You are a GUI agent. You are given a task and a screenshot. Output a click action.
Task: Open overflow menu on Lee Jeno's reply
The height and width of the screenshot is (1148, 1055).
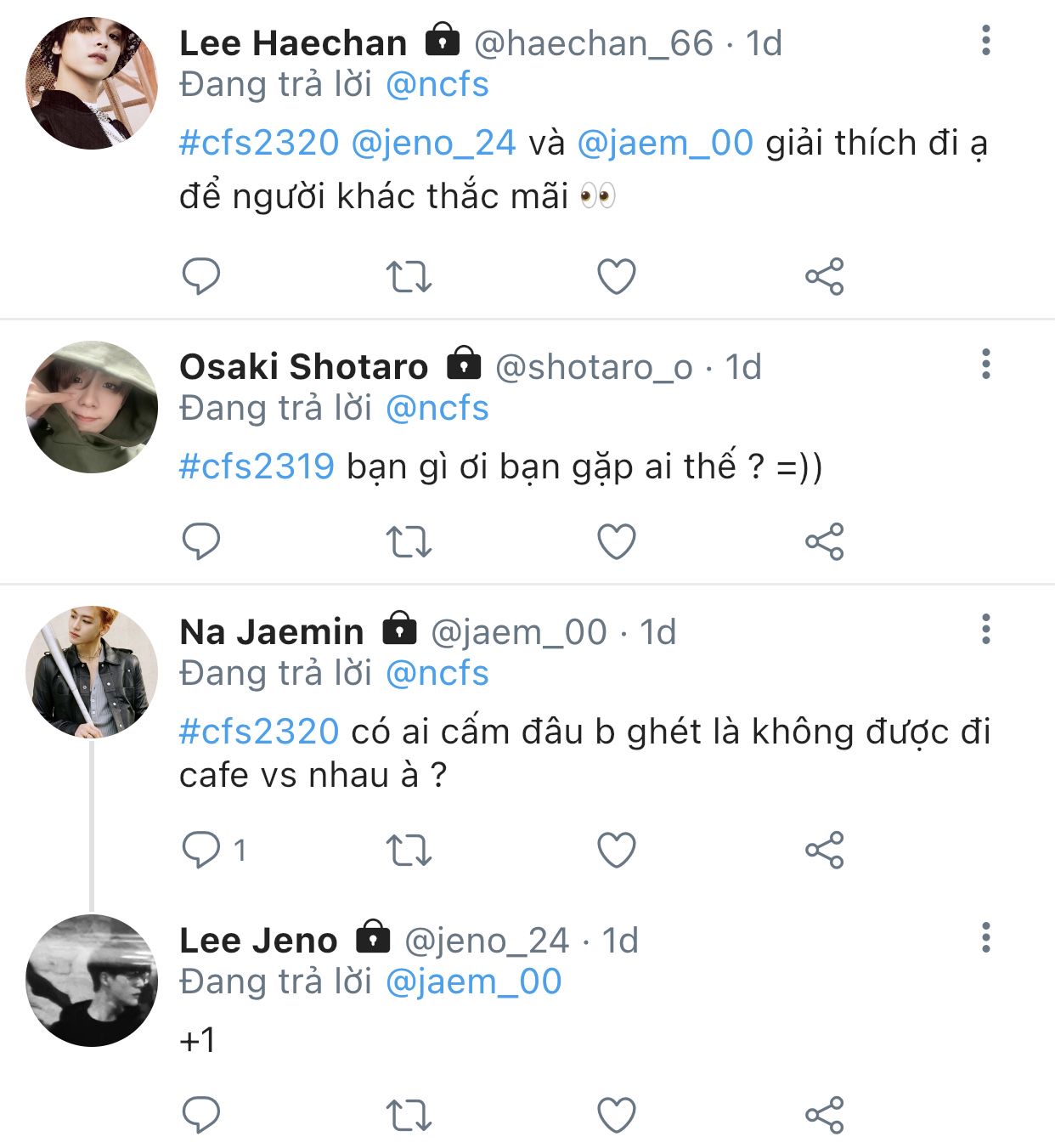click(x=985, y=938)
